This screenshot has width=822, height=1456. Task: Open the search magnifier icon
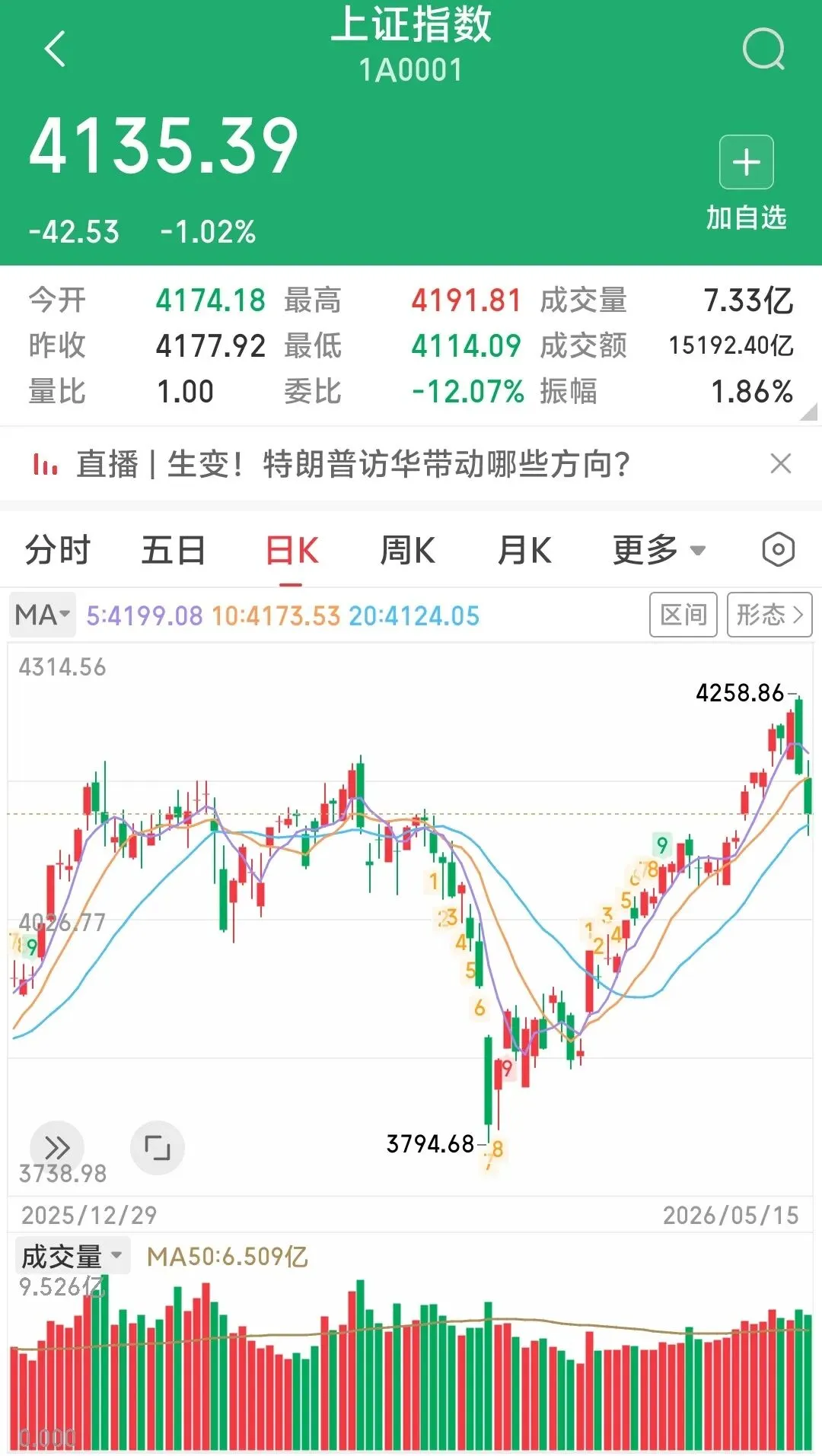click(x=763, y=49)
